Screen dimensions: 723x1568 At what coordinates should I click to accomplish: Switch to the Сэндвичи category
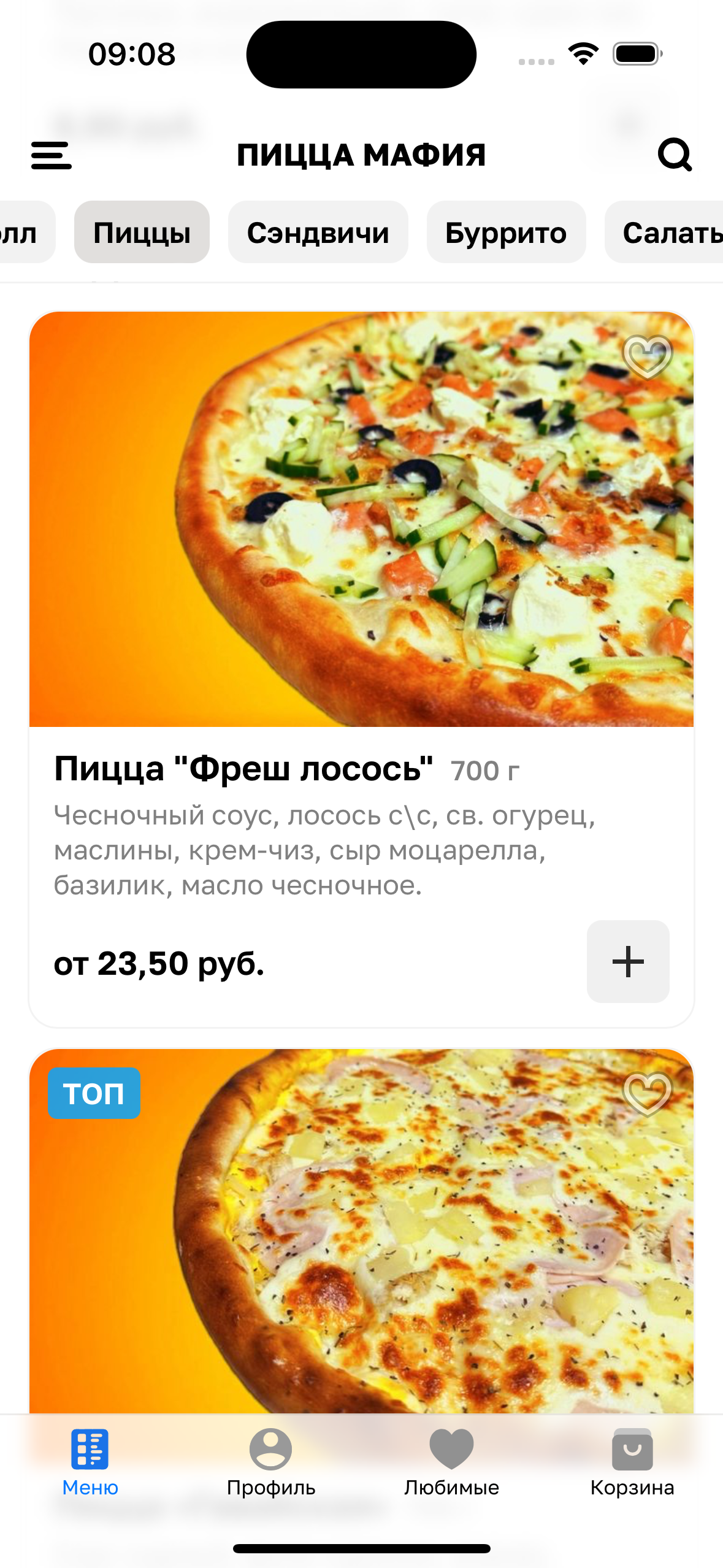pos(318,233)
